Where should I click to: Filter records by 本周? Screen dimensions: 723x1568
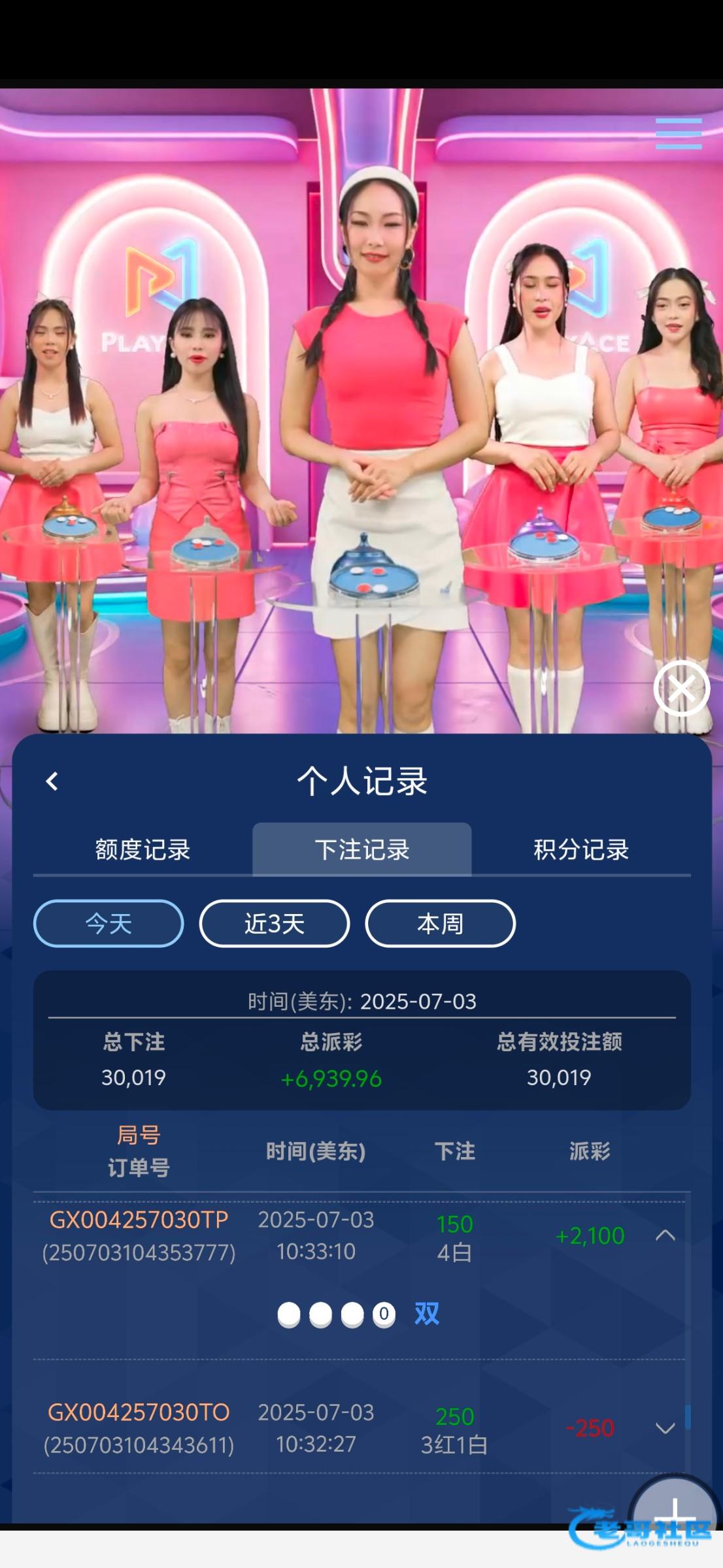[x=440, y=924]
